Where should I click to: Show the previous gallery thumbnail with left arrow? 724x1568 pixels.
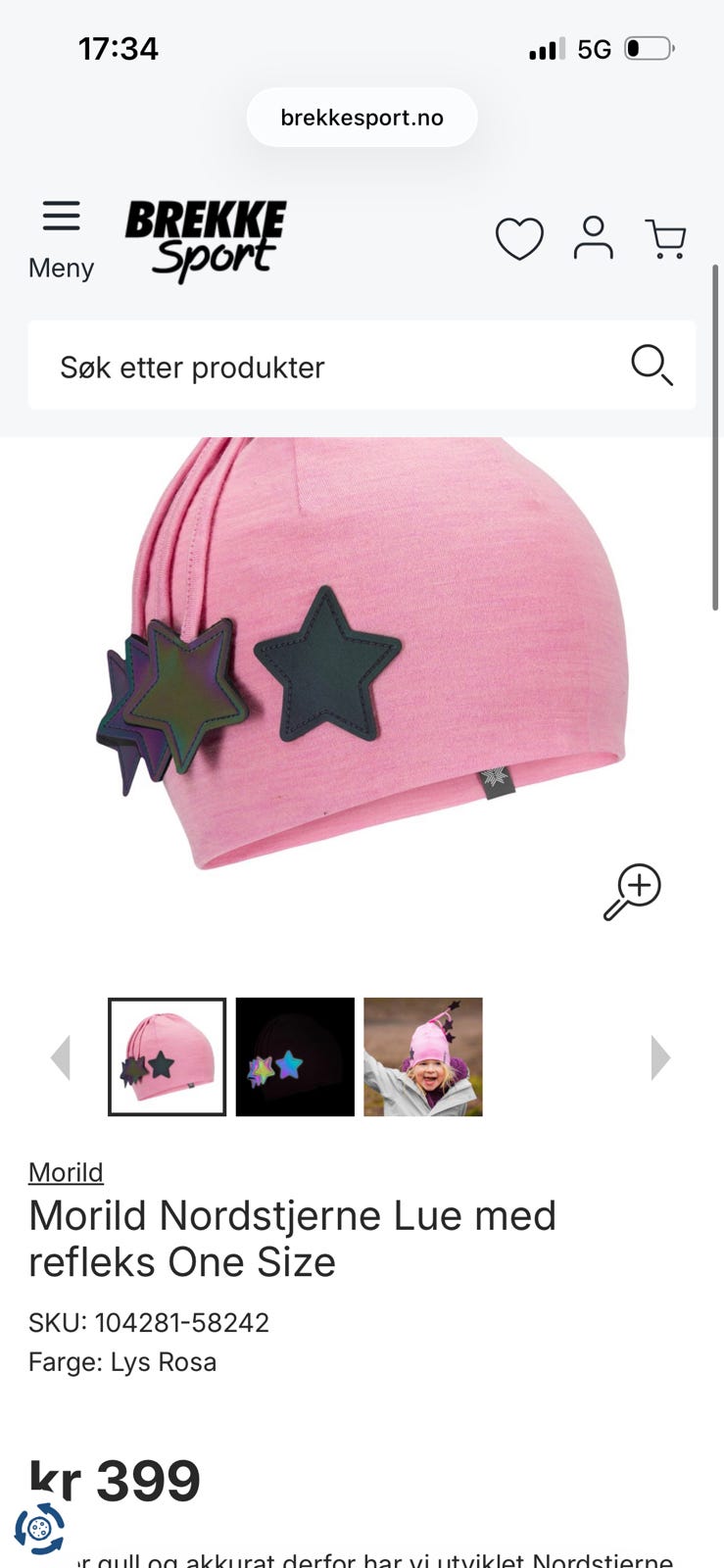[61, 1057]
